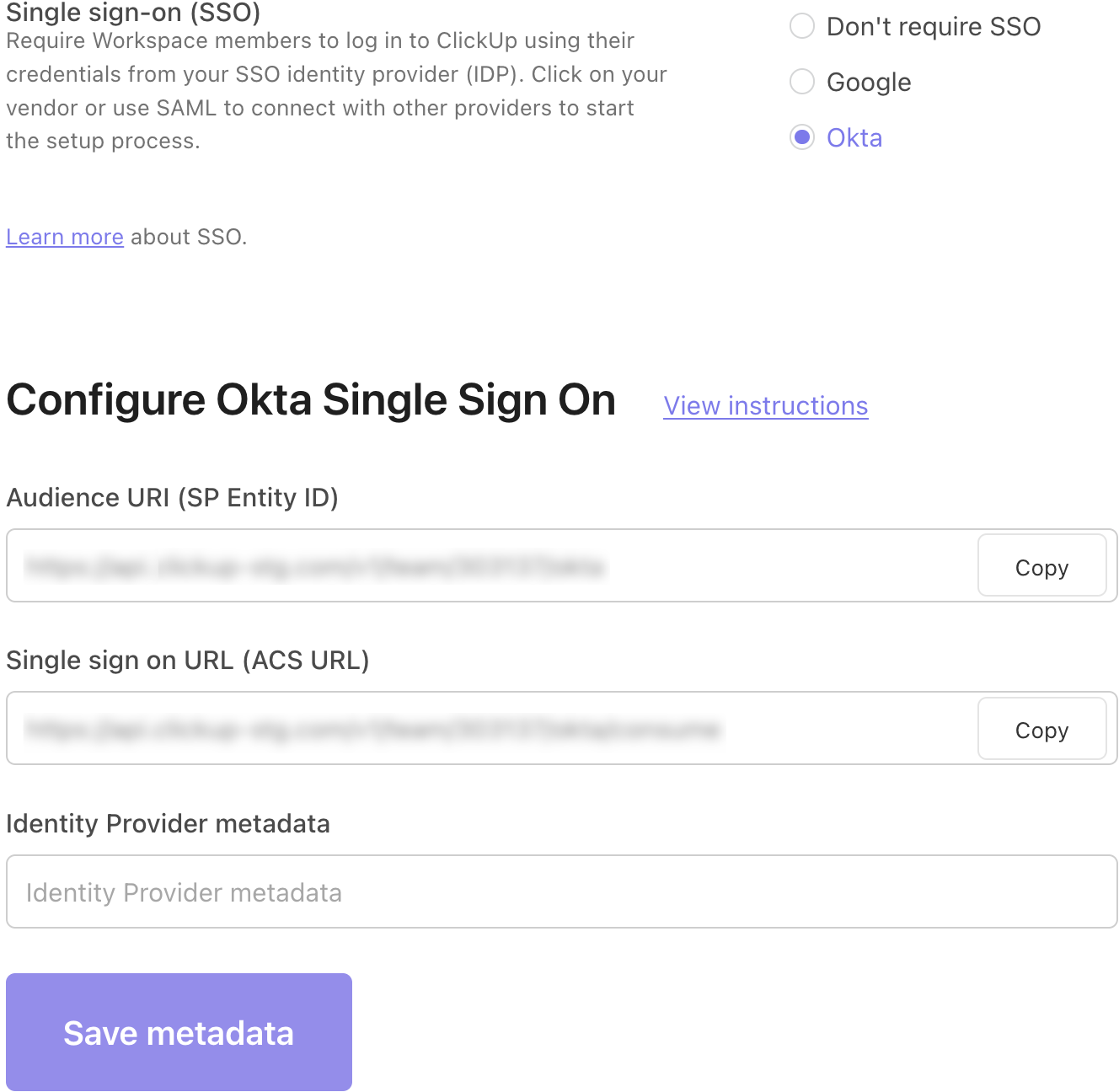Viewport: 1119px width, 1092px height.
Task: Select the Okta radio button
Action: point(802,137)
